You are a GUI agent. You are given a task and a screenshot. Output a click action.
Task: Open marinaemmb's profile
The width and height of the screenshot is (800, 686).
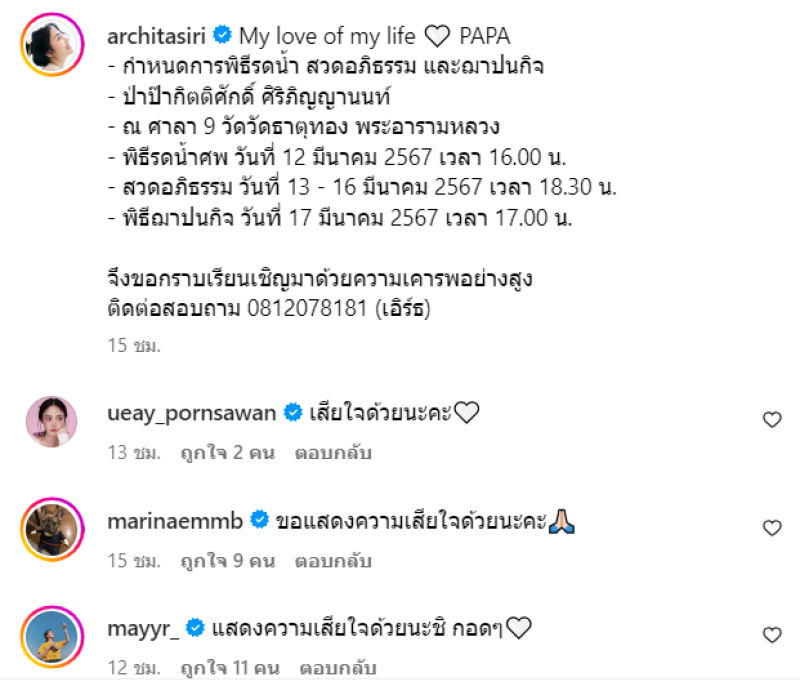pos(174,519)
